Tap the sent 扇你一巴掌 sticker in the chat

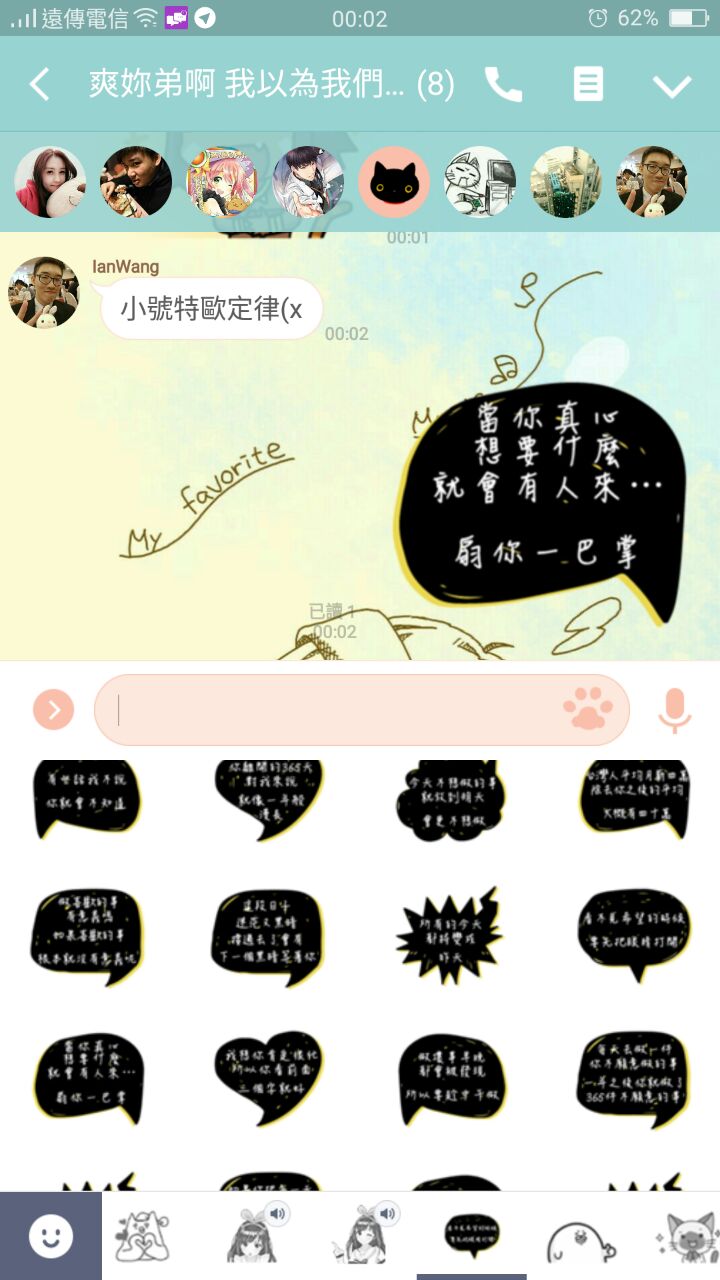pyautogui.click(x=545, y=492)
